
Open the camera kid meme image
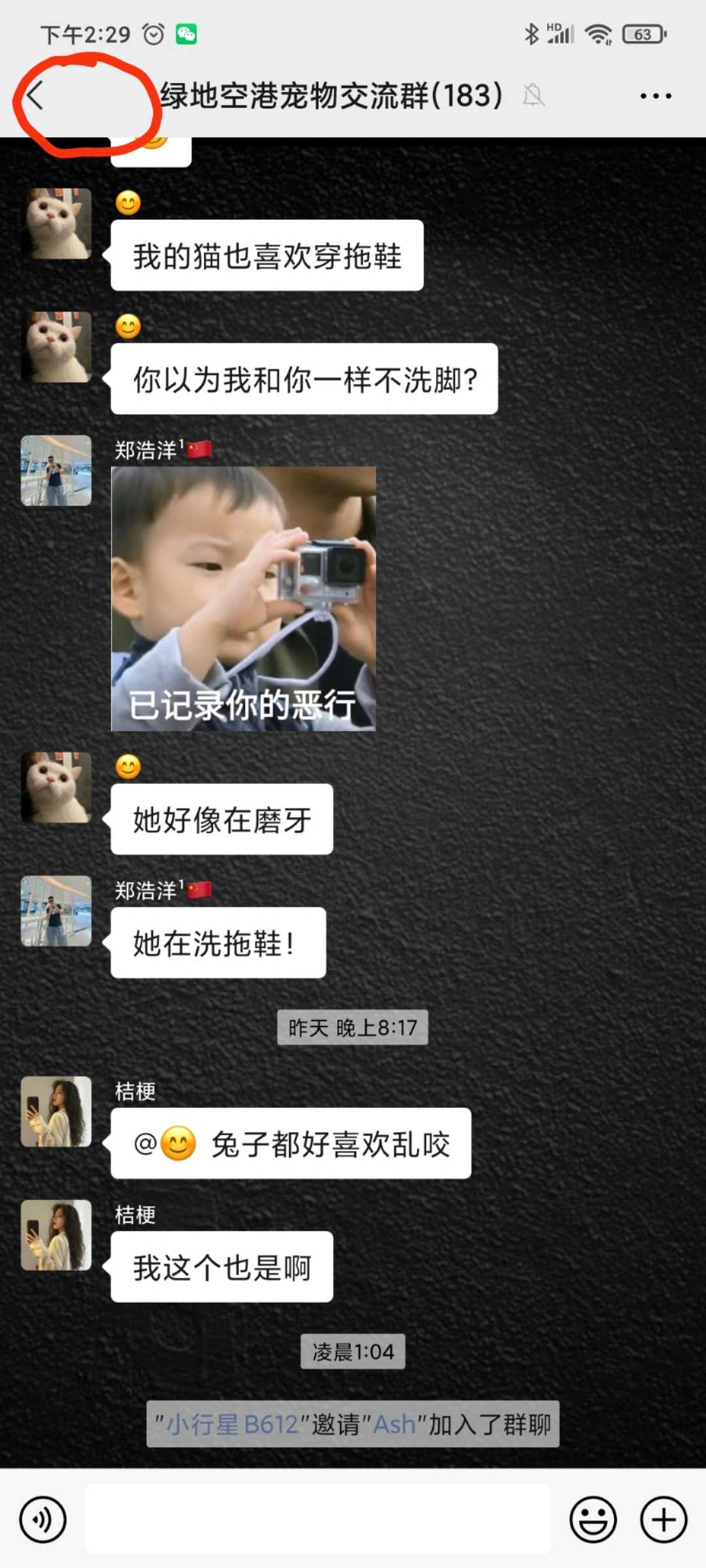pyautogui.click(x=243, y=598)
